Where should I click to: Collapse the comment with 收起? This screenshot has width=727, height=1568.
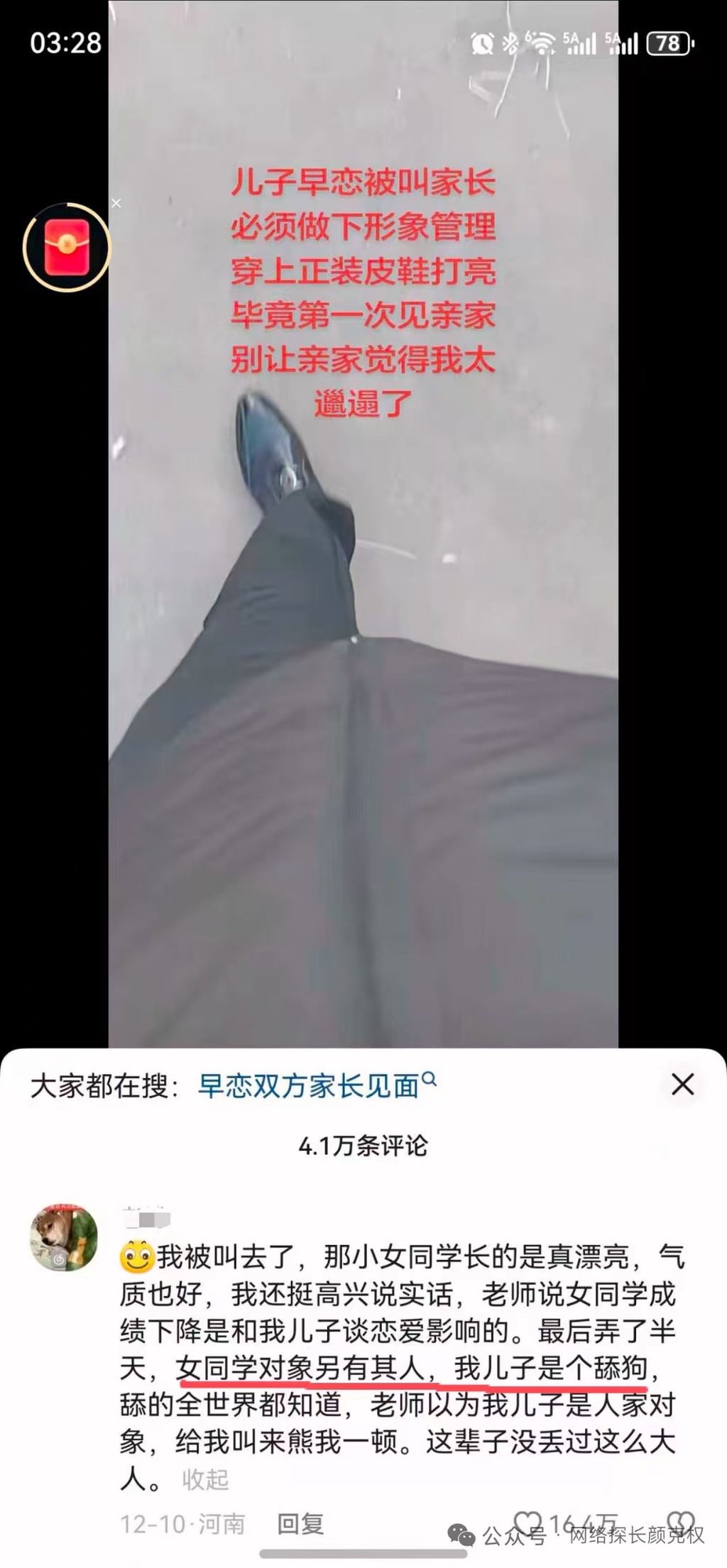pos(205,1480)
